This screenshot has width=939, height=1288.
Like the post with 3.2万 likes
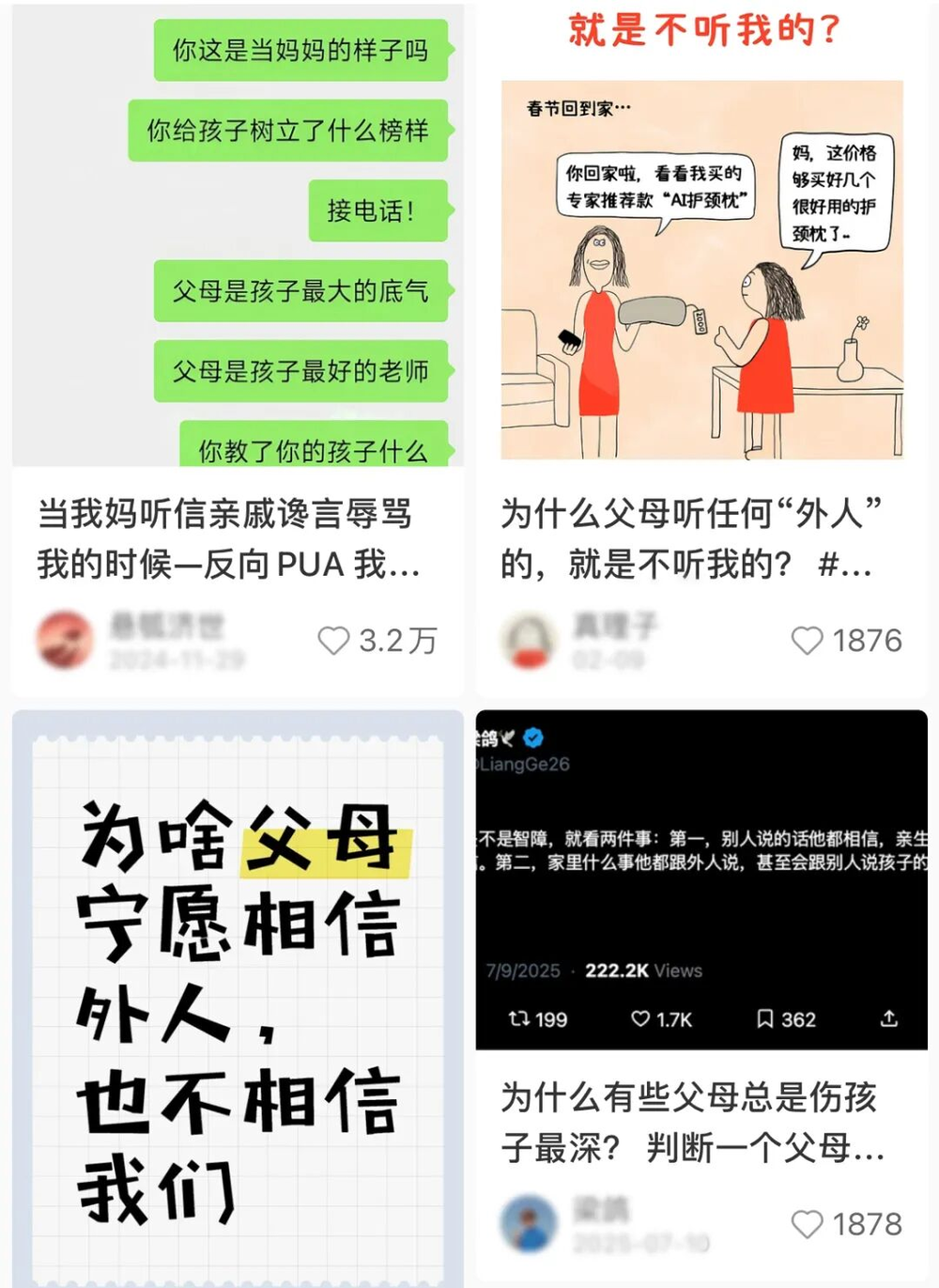[333, 641]
